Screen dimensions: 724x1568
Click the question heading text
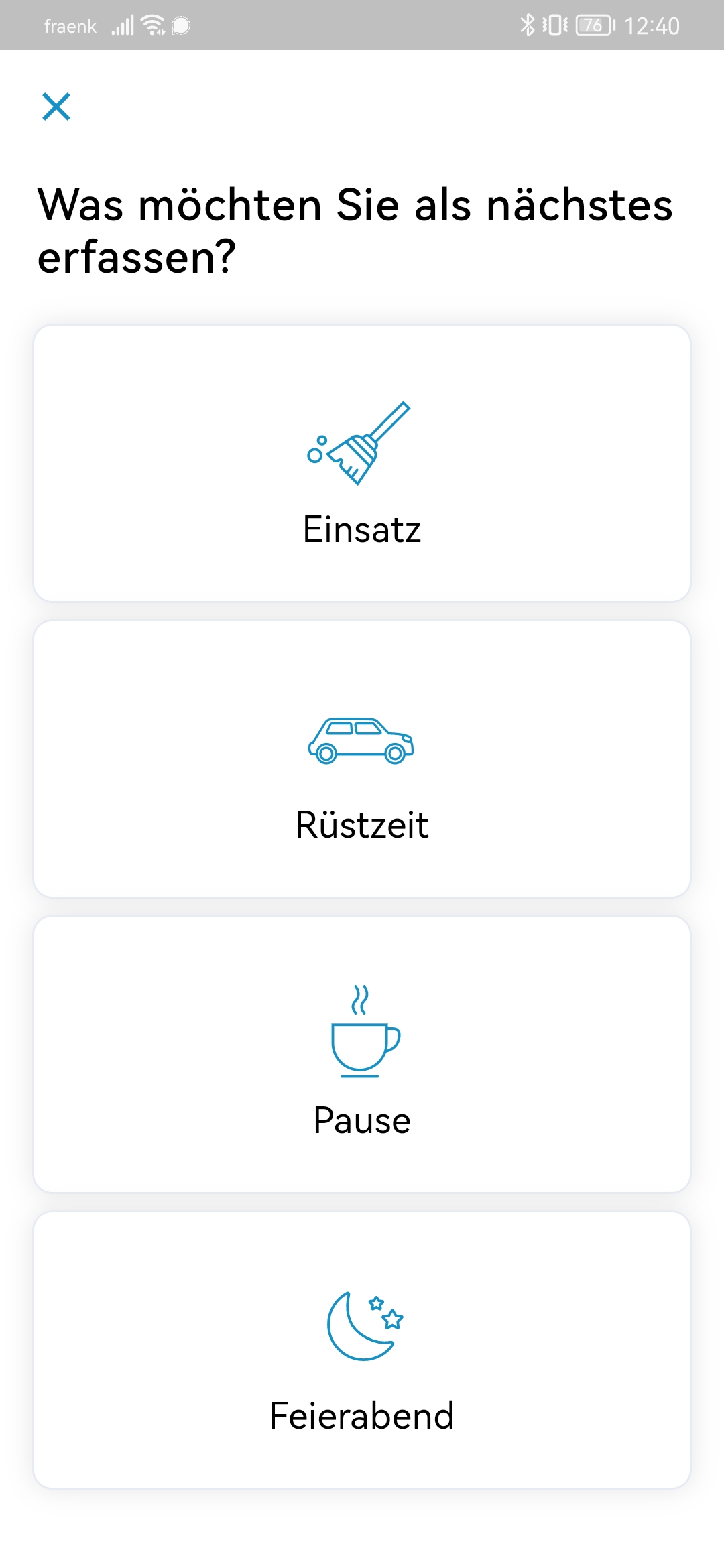(x=355, y=228)
